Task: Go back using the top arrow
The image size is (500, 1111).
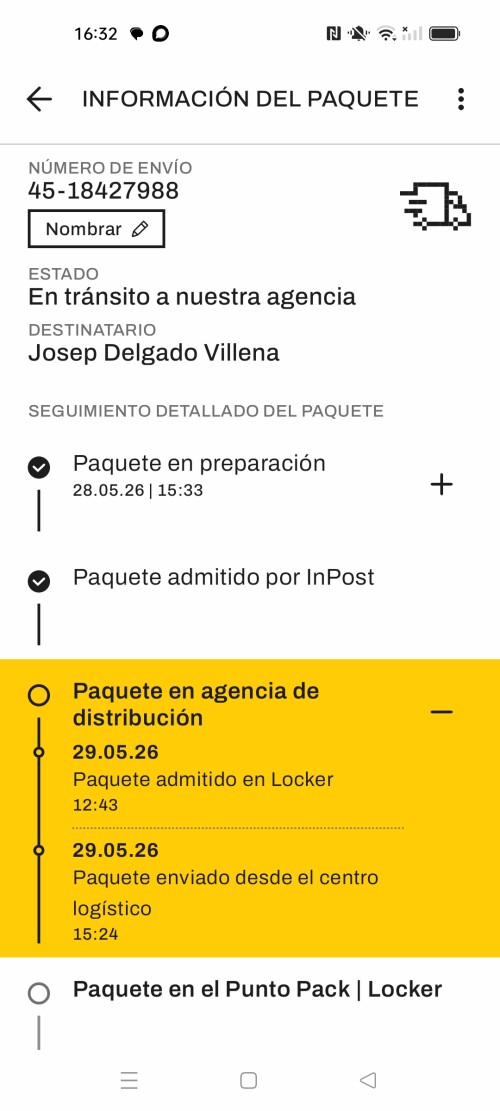Action: [x=39, y=99]
